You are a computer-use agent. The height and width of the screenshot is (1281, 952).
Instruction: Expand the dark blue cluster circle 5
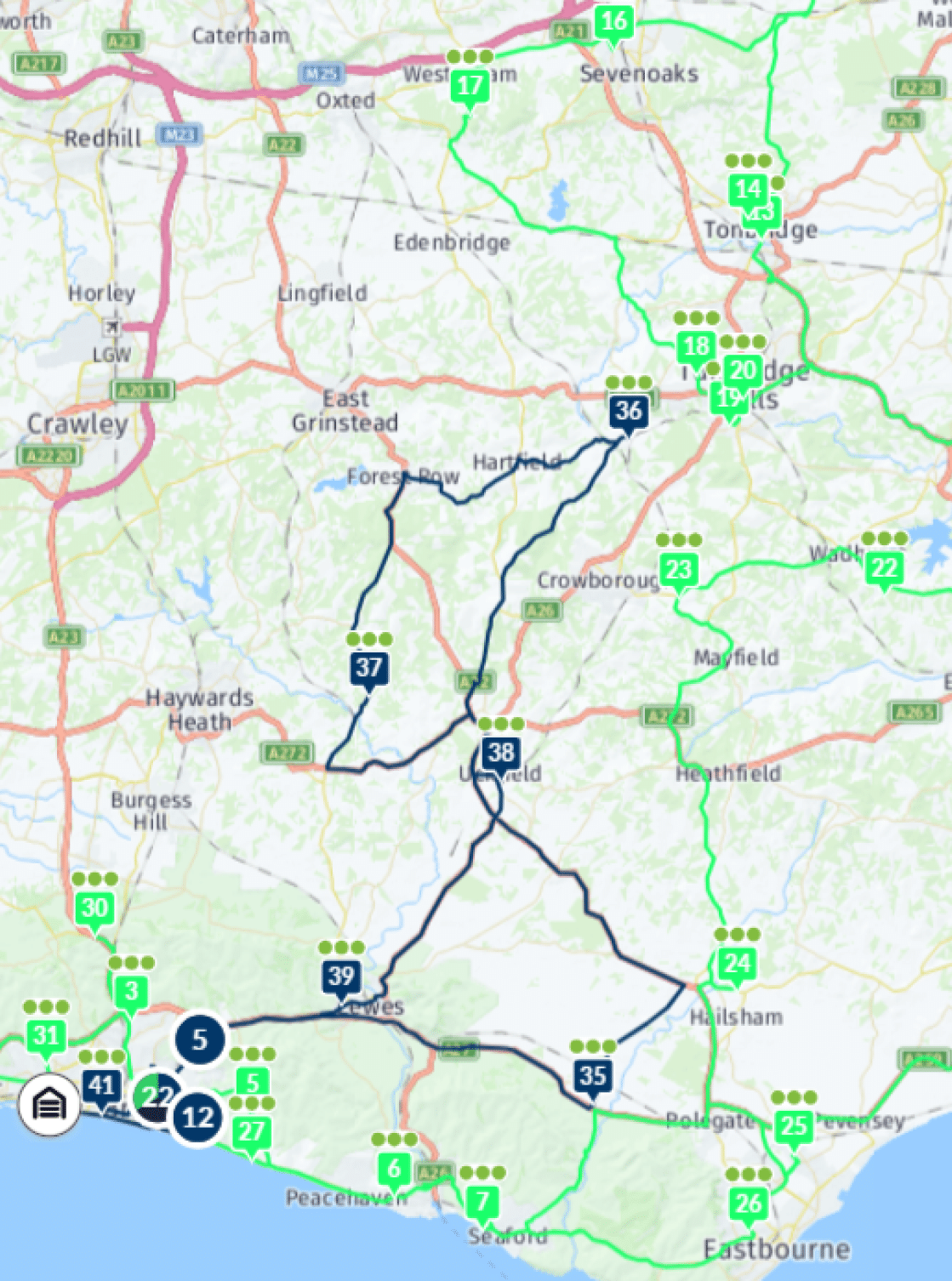coord(199,1039)
